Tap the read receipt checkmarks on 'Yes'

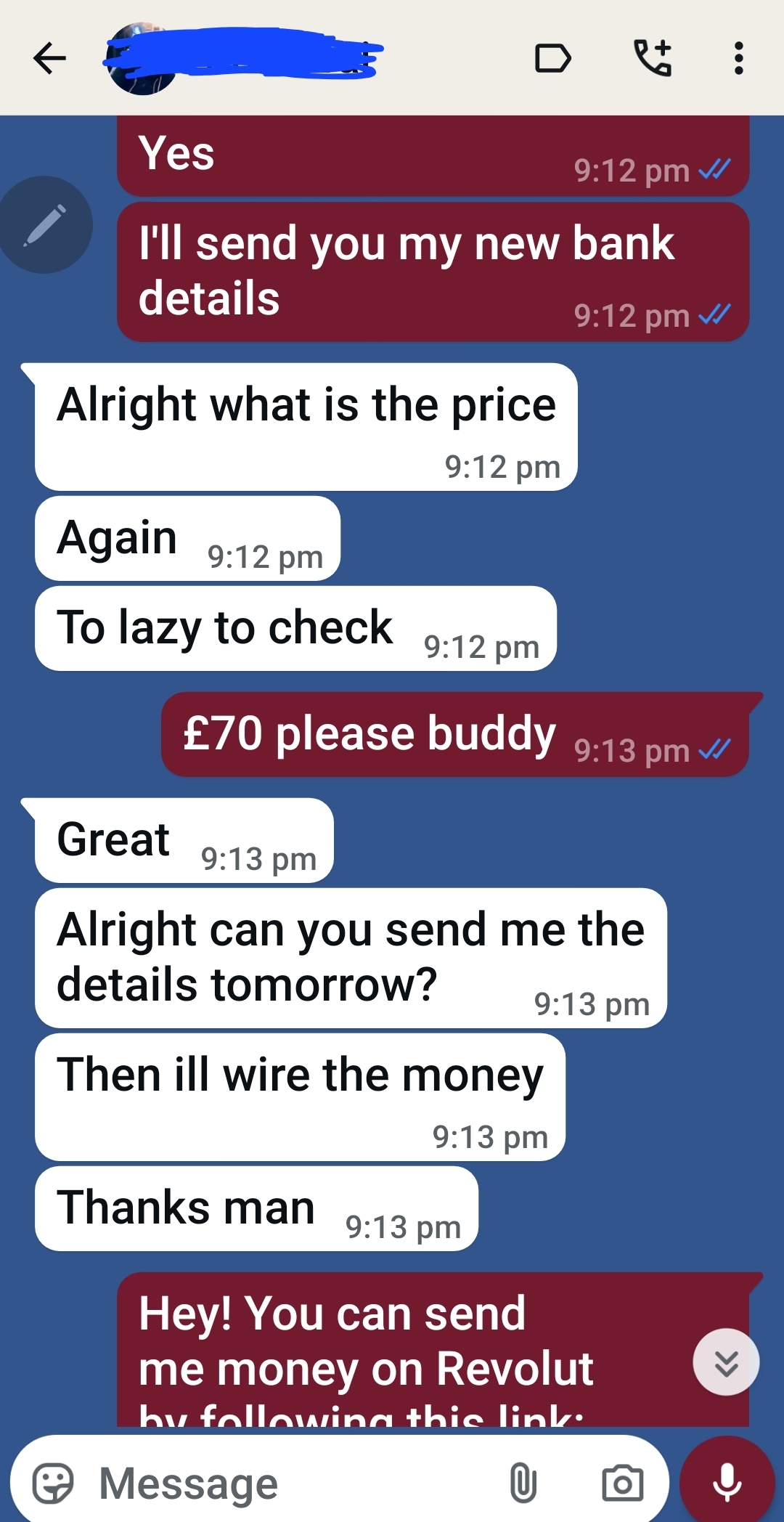714,171
